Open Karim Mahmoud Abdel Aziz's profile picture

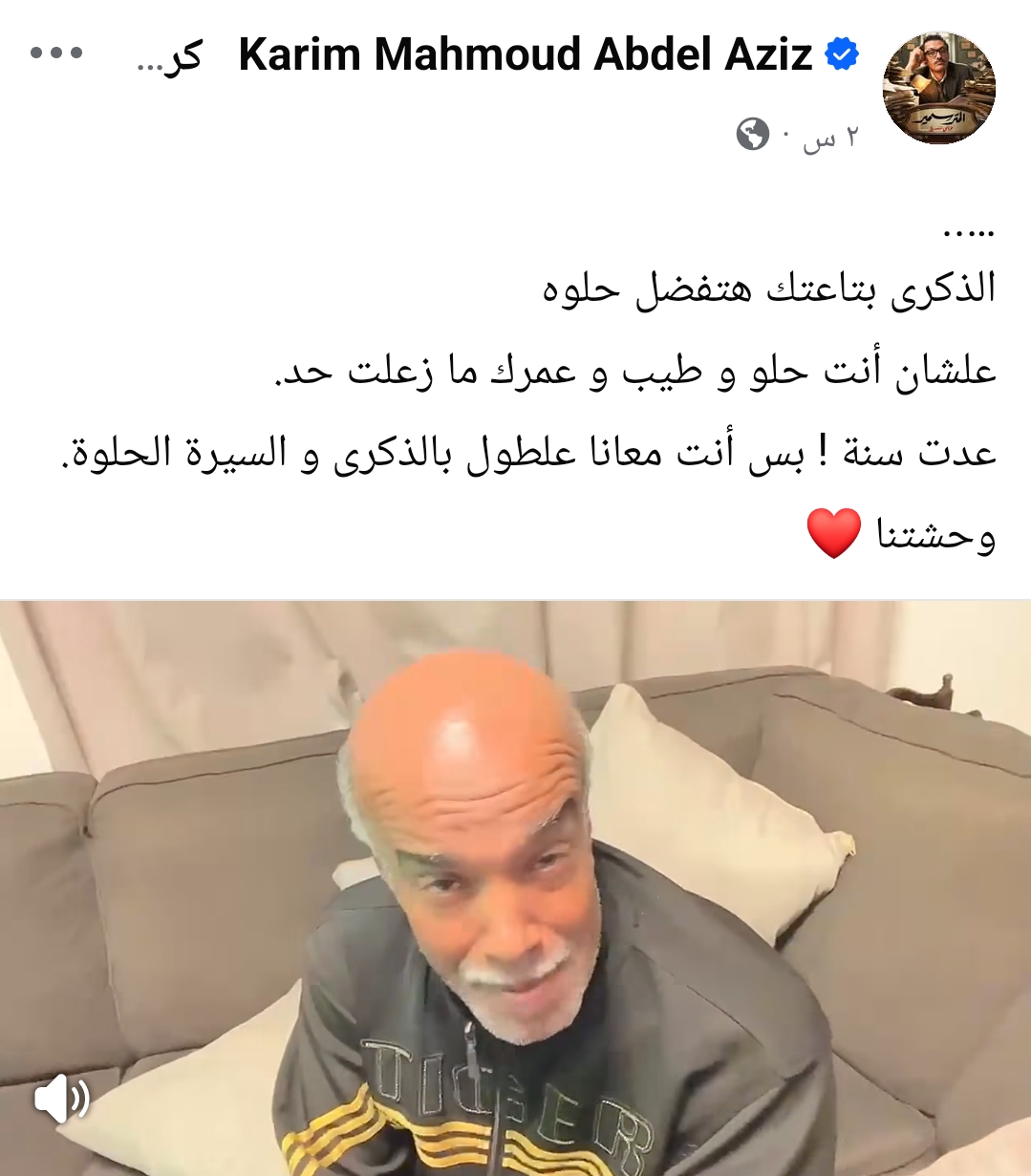938,88
